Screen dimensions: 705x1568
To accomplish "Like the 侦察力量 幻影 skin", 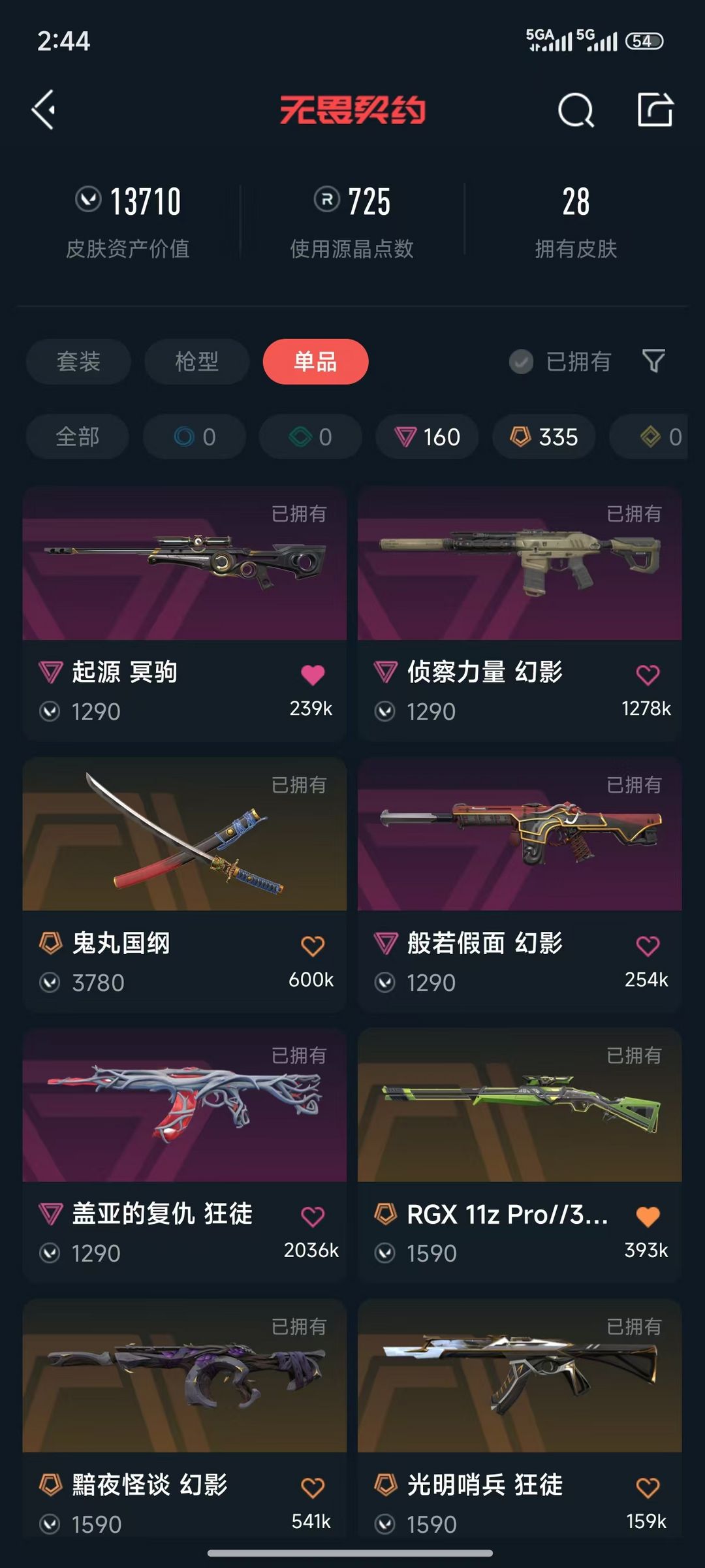I will [x=648, y=675].
